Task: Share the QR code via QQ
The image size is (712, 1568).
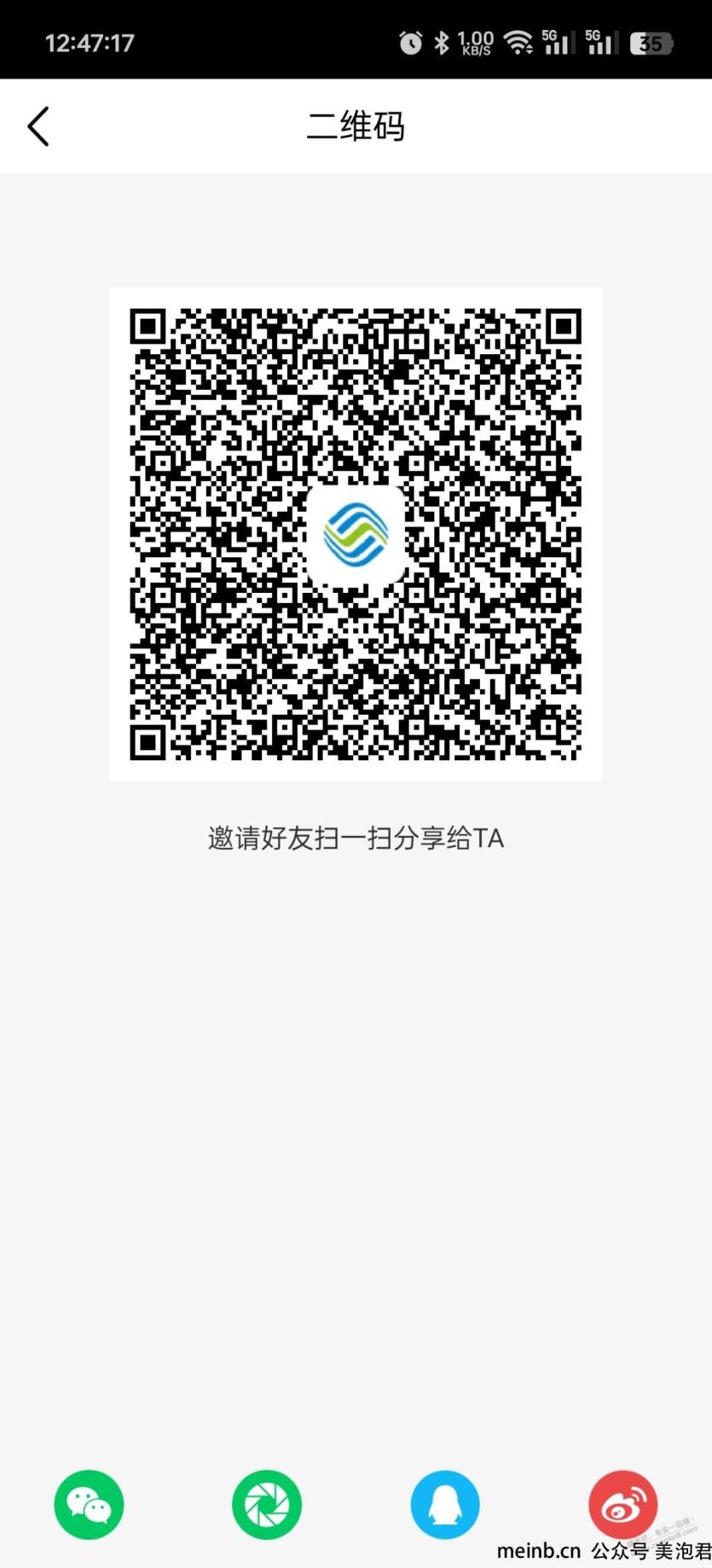Action: 445,1505
